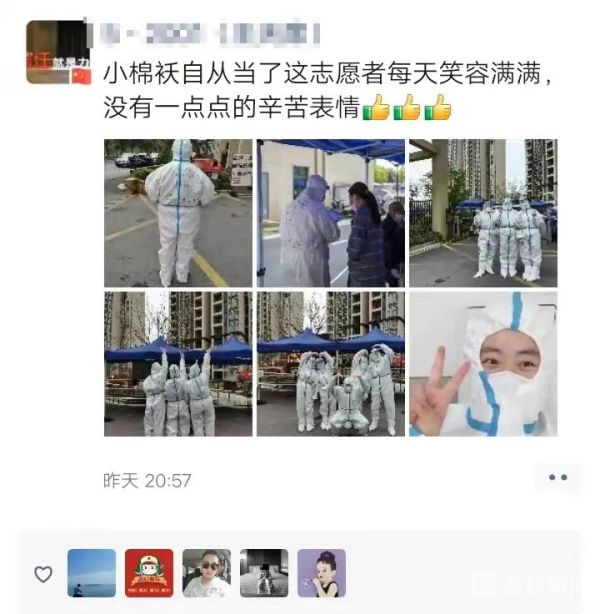600x614 pixels.
Task: Open the poster's profile avatar
Action: (58, 52)
